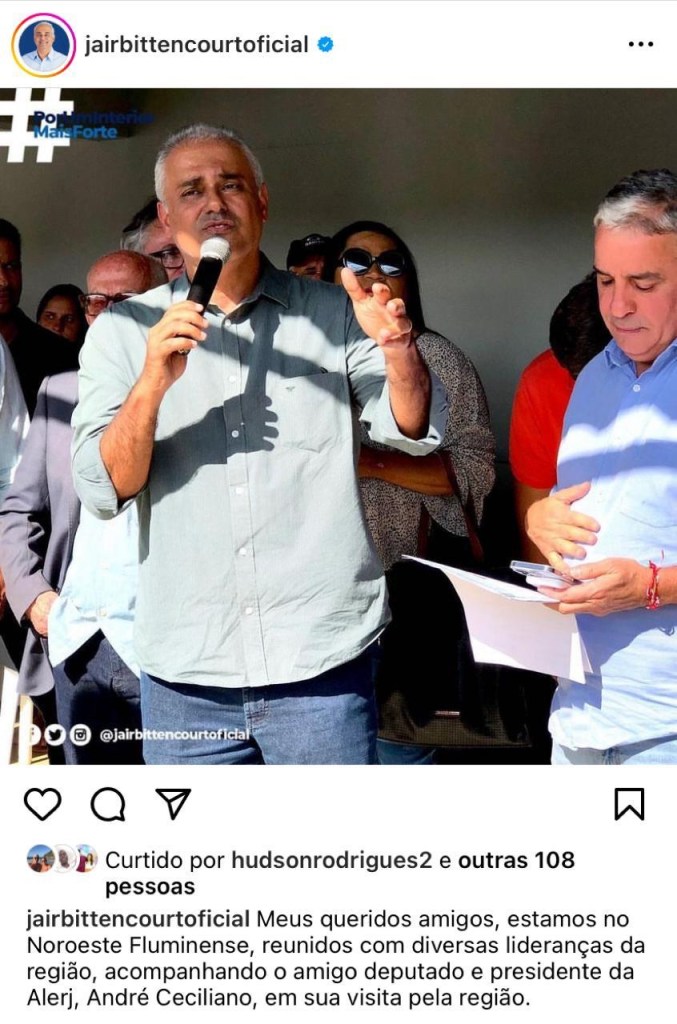
Task: Share the post via paper plane icon
Action: [x=173, y=804]
